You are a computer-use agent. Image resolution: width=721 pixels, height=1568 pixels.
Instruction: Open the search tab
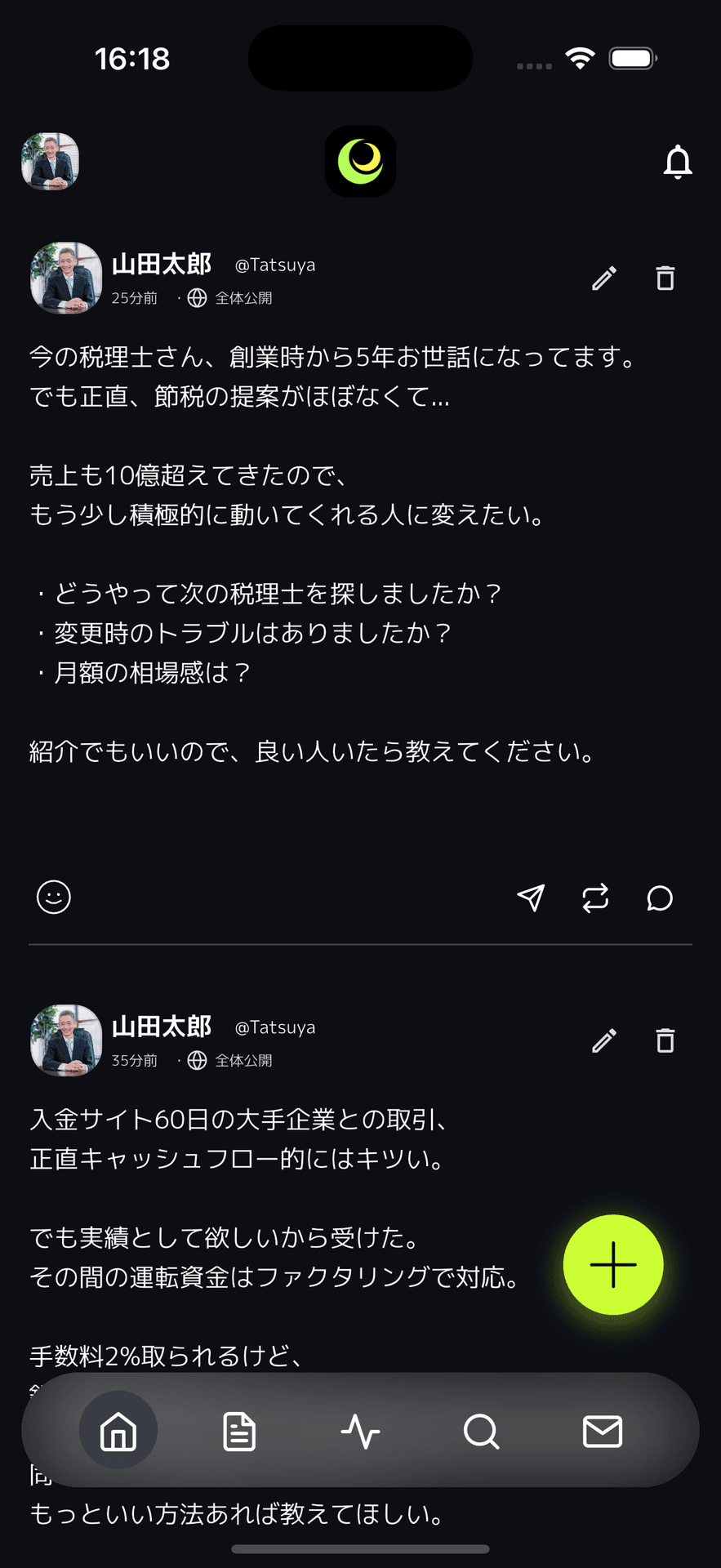(x=481, y=1432)
